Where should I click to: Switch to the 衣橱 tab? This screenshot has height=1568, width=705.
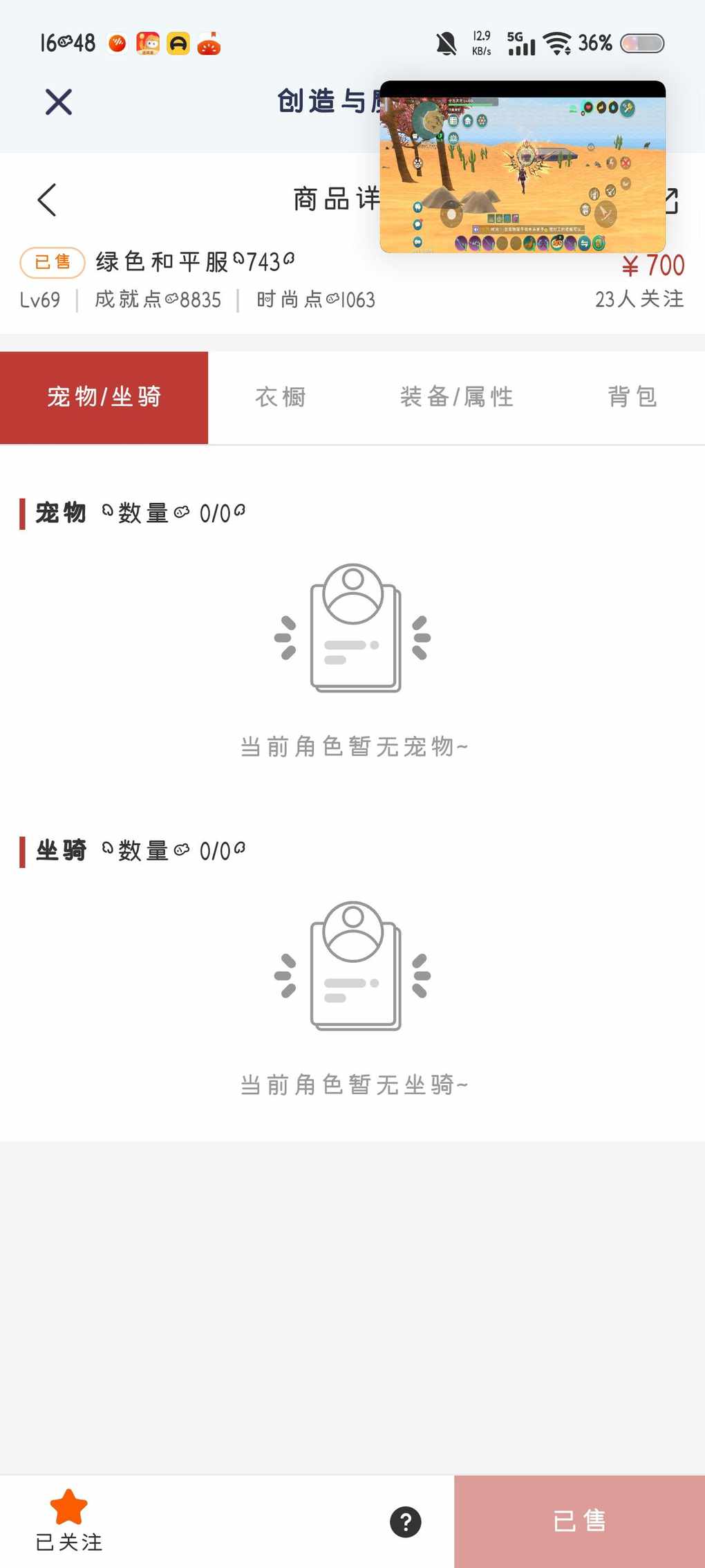(281, 397)
